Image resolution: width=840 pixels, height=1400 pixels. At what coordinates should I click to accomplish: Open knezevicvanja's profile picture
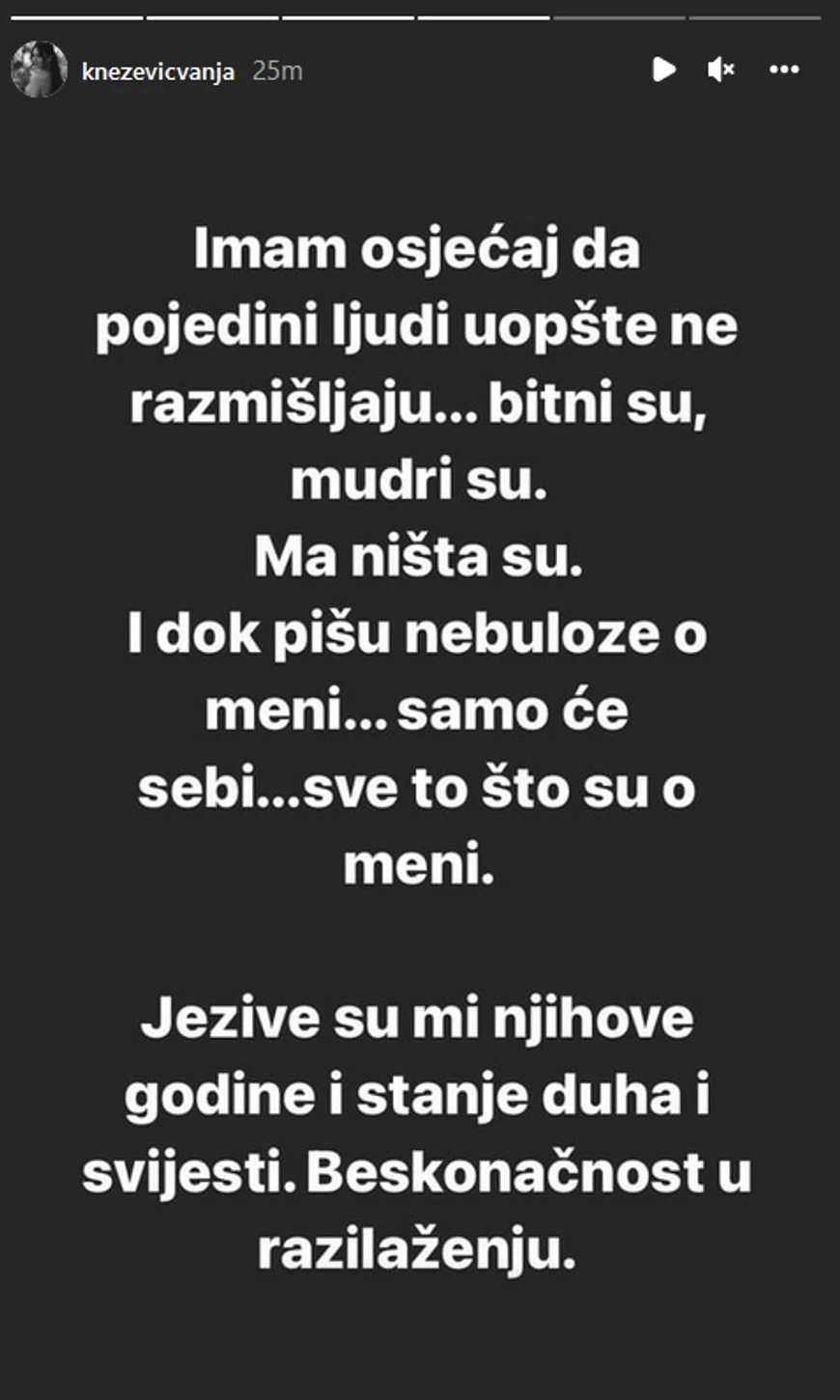pos(39,70)
